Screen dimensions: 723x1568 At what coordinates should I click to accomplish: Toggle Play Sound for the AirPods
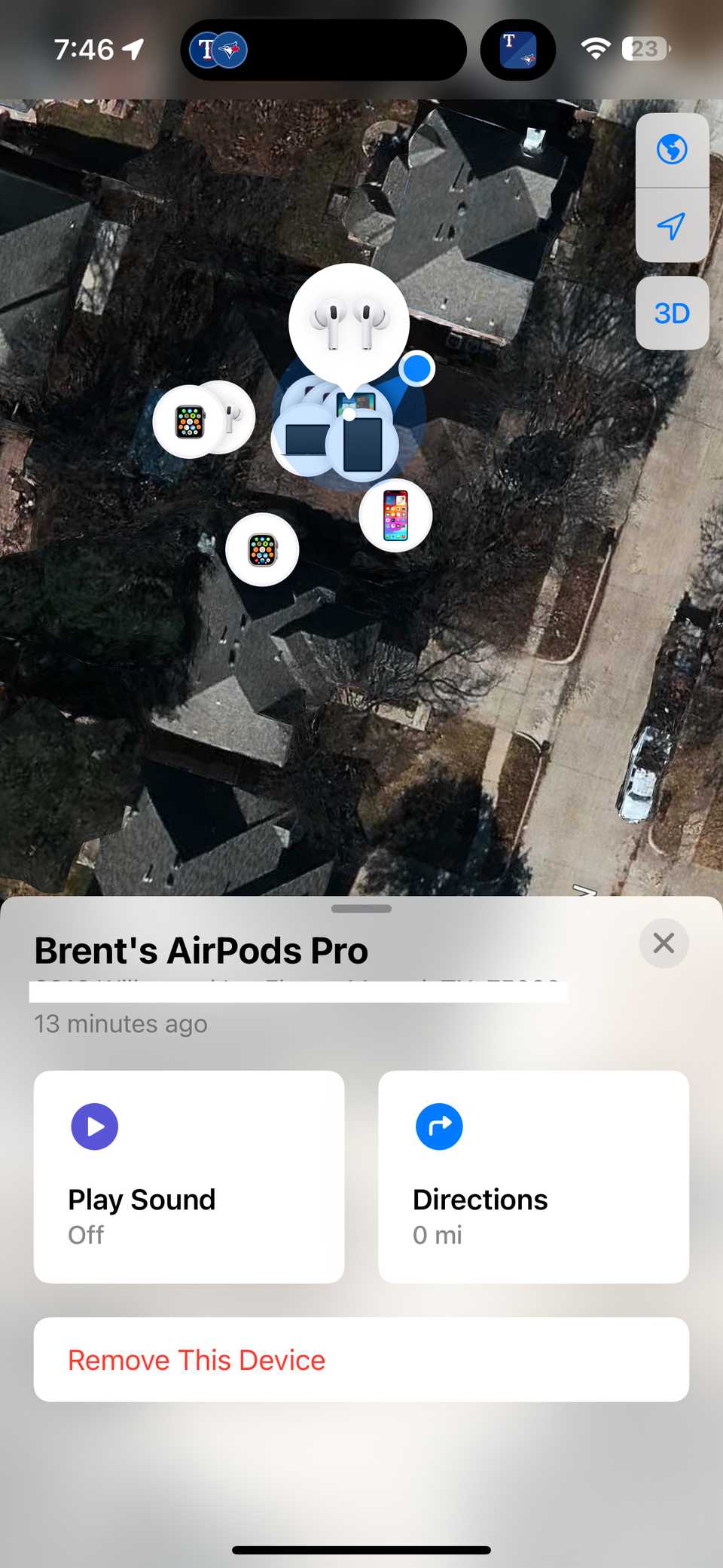[188, 1177]
